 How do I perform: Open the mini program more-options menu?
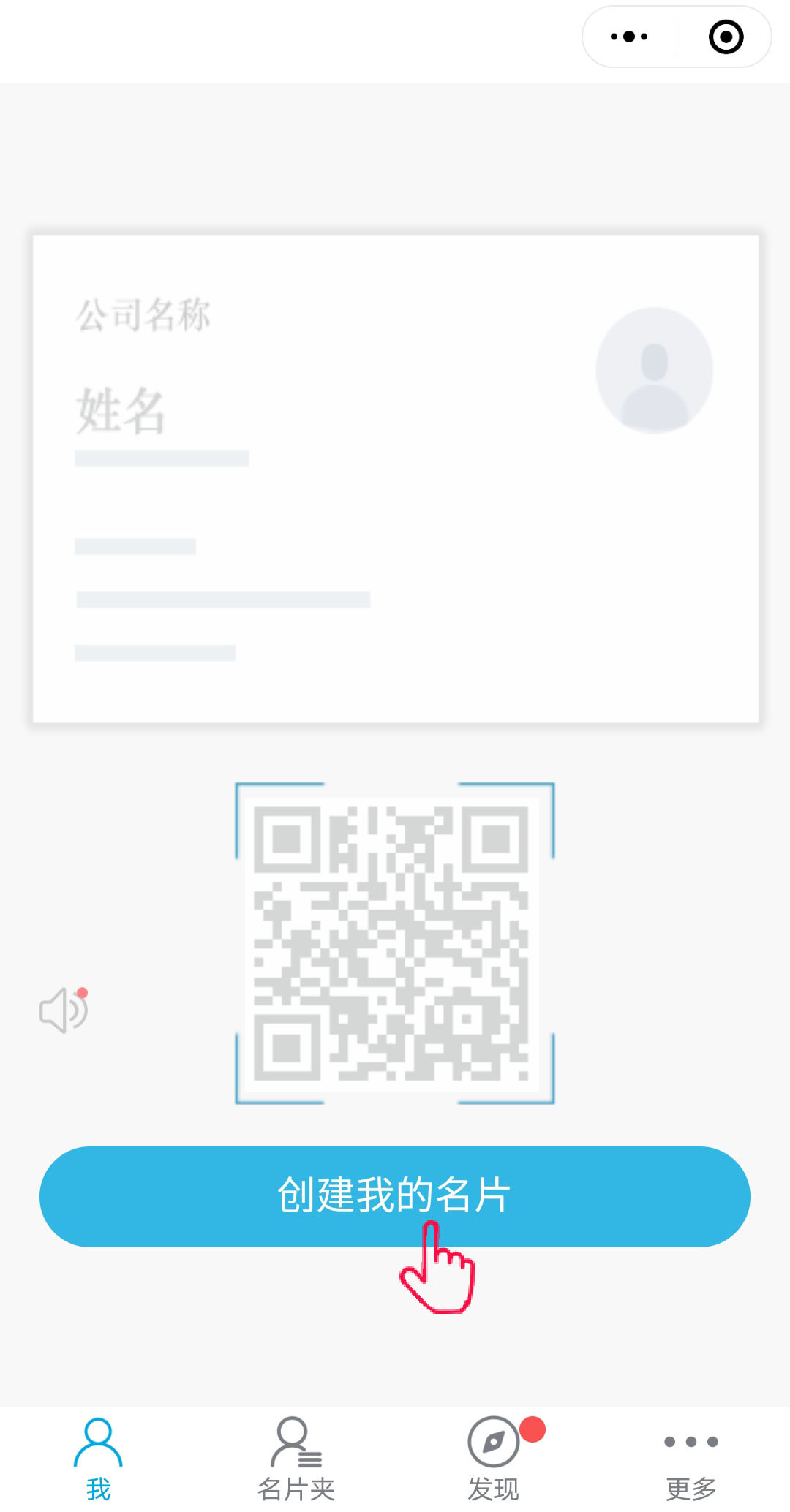pyautogui.click(x=629, y=37)
